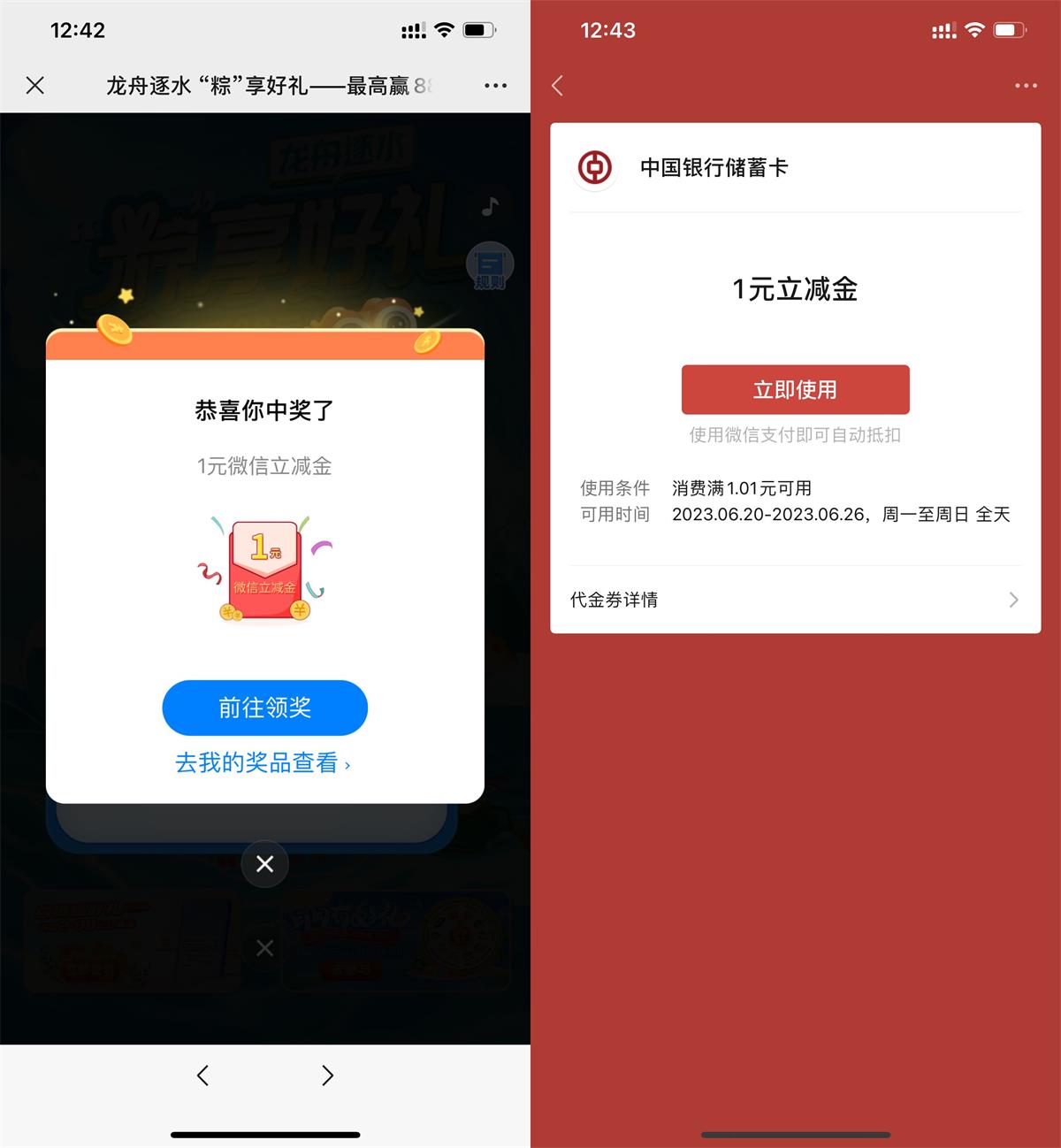Image resolution: width=1061 pixels, height=1148 pixels.
Task: Tap 前往领奖 to claim the prize
Action: [x=264, y=708]
